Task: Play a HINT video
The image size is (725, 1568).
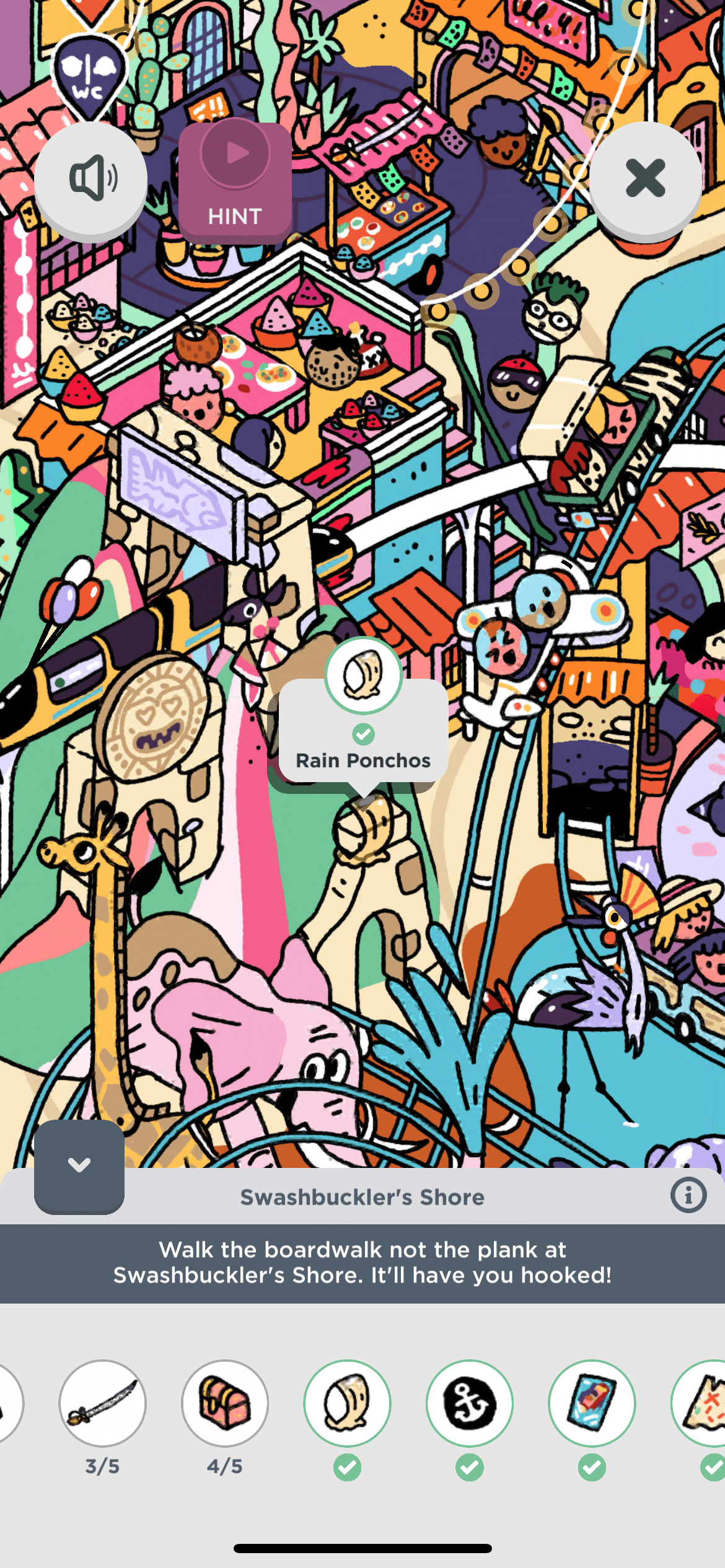Action: click(x=235, y=182)
